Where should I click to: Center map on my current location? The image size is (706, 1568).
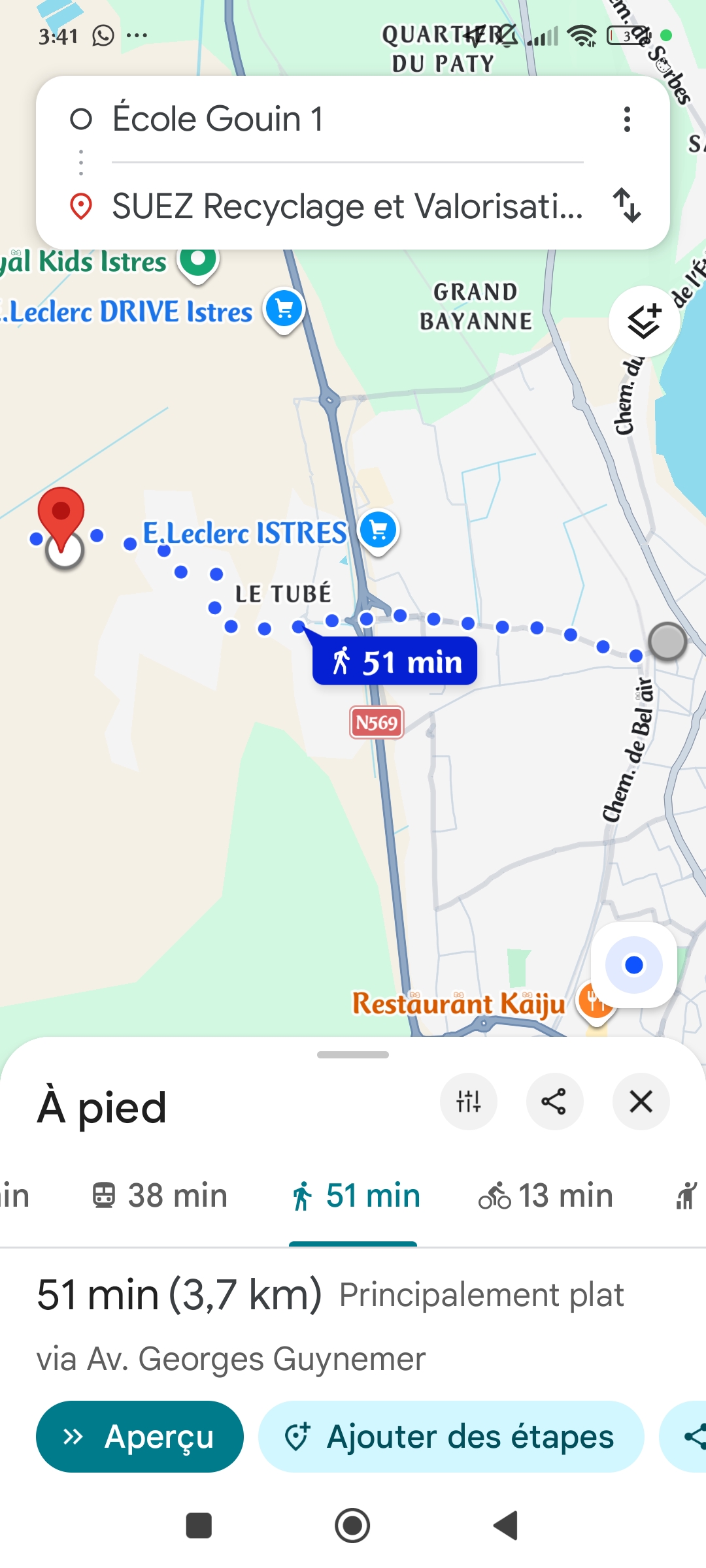tap(633, 965)
